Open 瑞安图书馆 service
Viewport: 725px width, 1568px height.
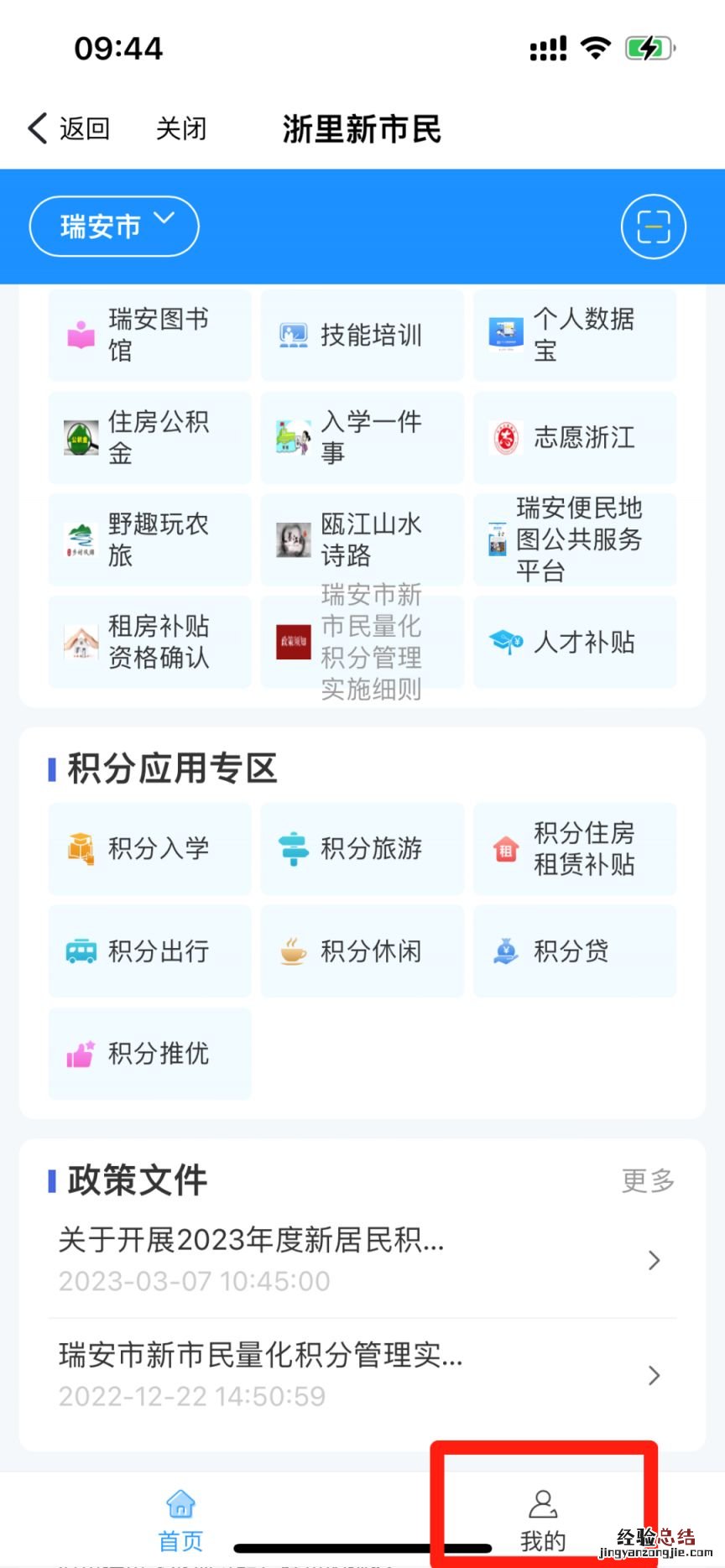pos(149,335)
